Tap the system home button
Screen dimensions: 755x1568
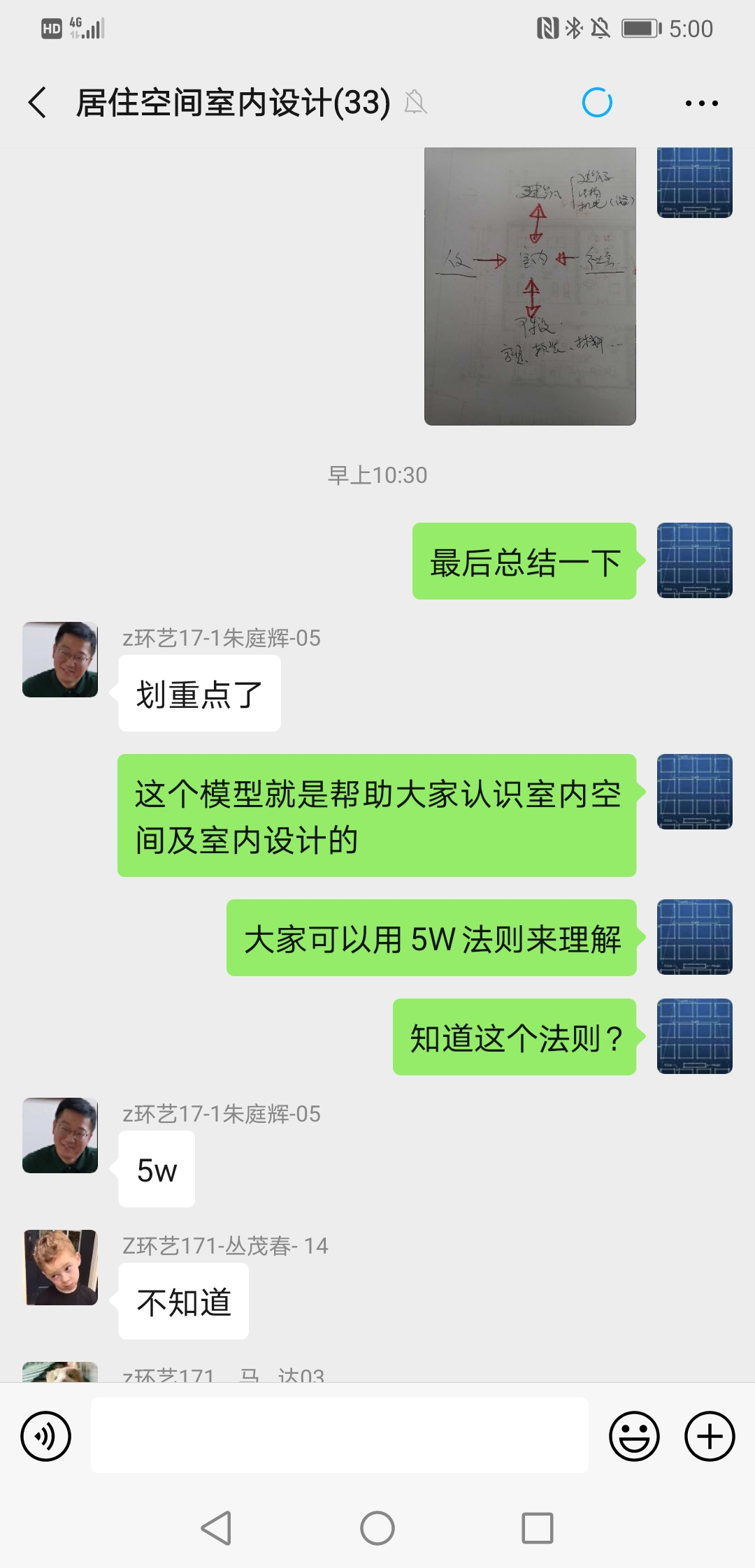377,1528
